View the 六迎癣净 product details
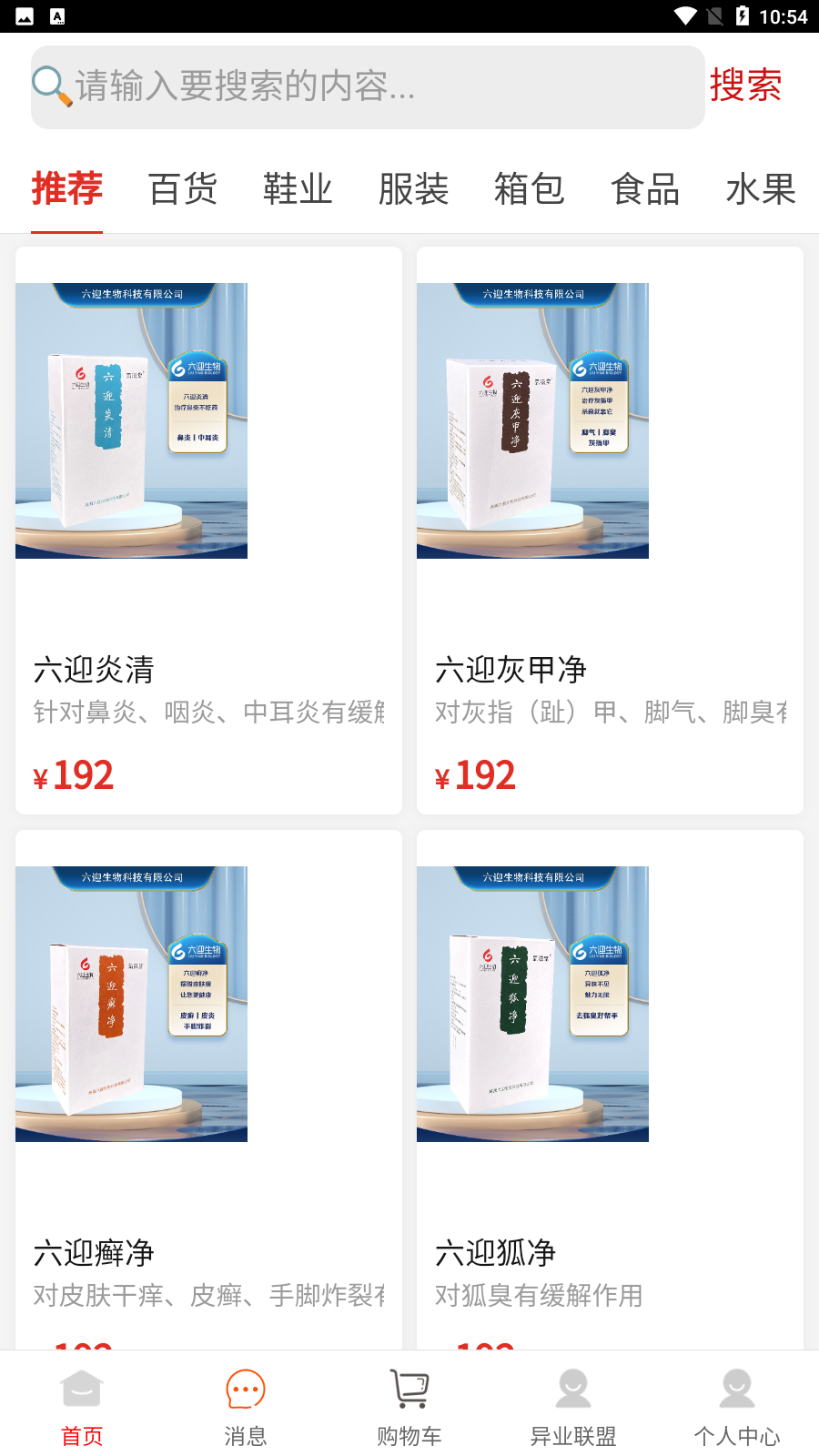This screenshot has width=819, height=1456. 208,1089
